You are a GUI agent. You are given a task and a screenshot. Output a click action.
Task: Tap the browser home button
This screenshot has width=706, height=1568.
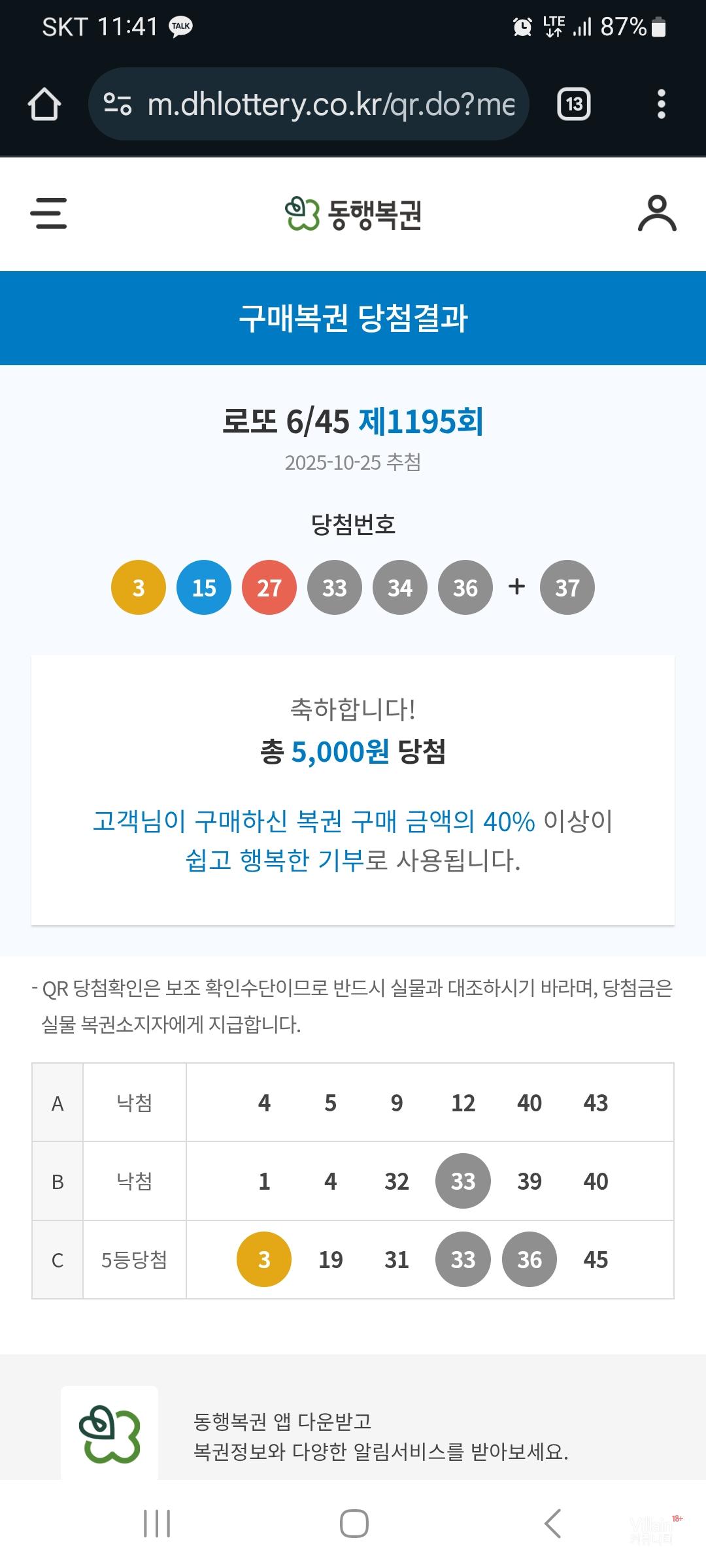click(44, 105)
